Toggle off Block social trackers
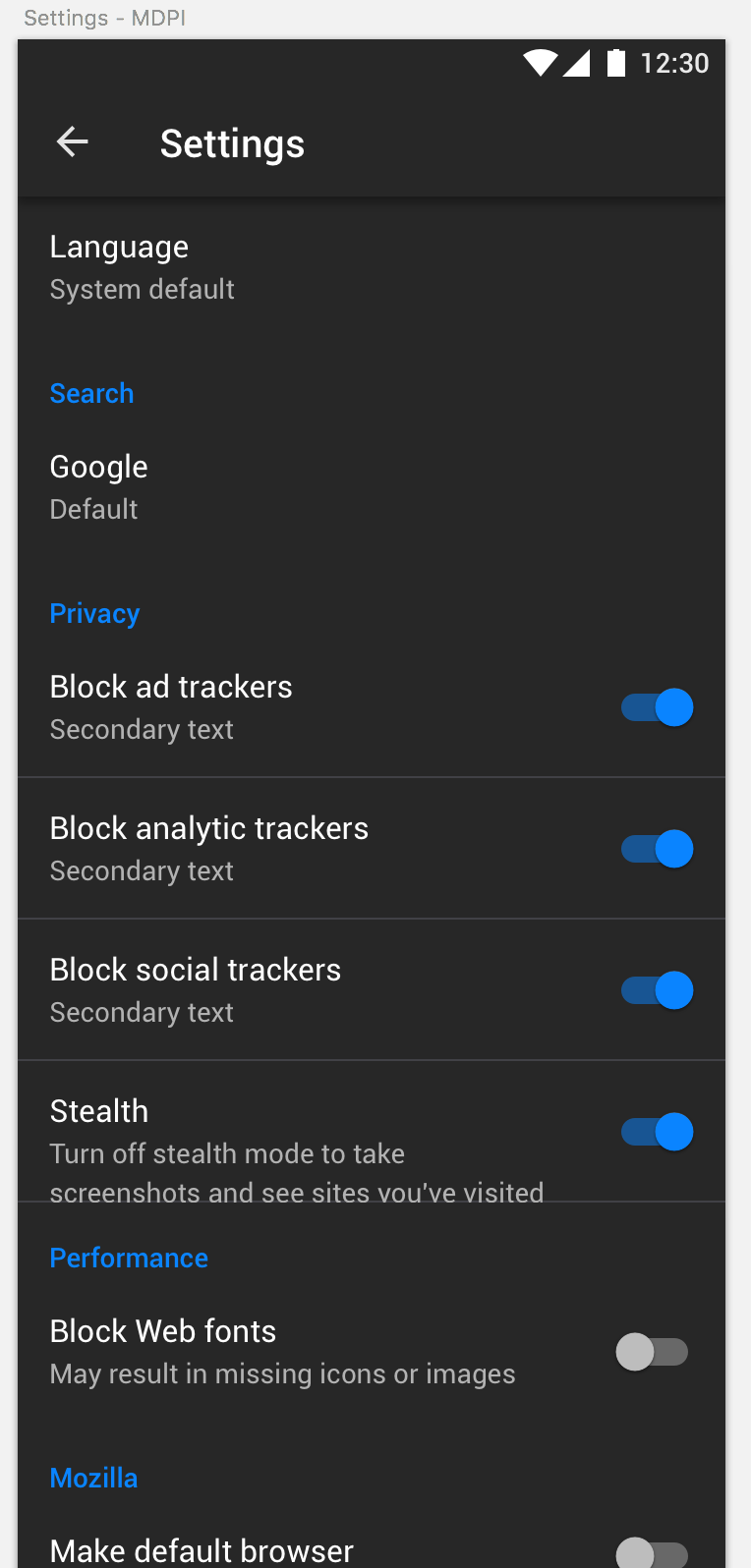 (x=657, y=990)
